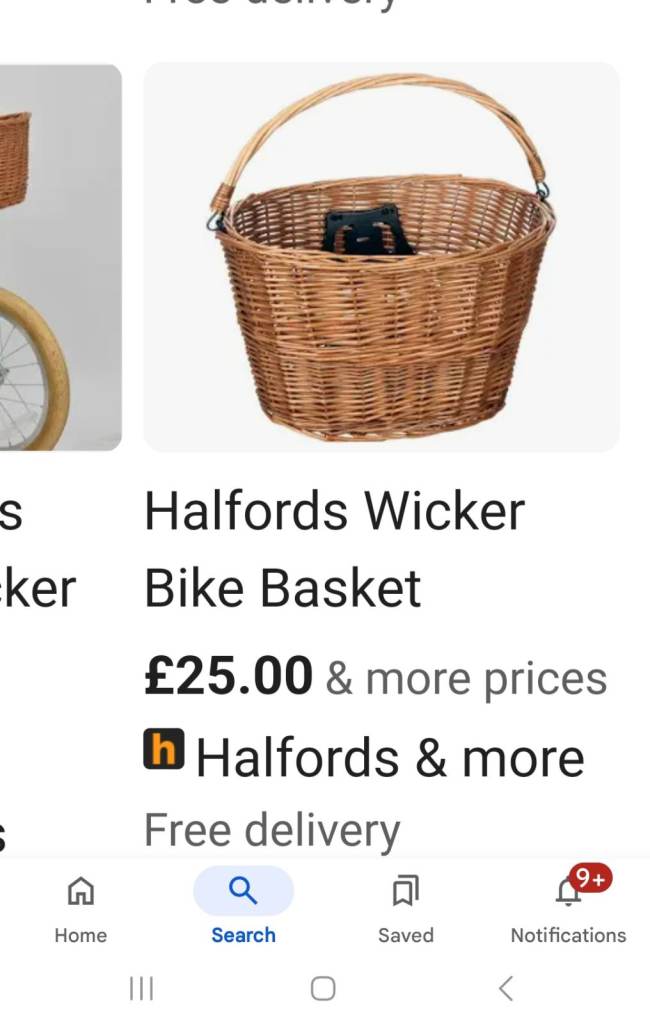Go to the Home tab
Image resolution: width=650 pixels, height=1024 pixels.
[80, 908]
